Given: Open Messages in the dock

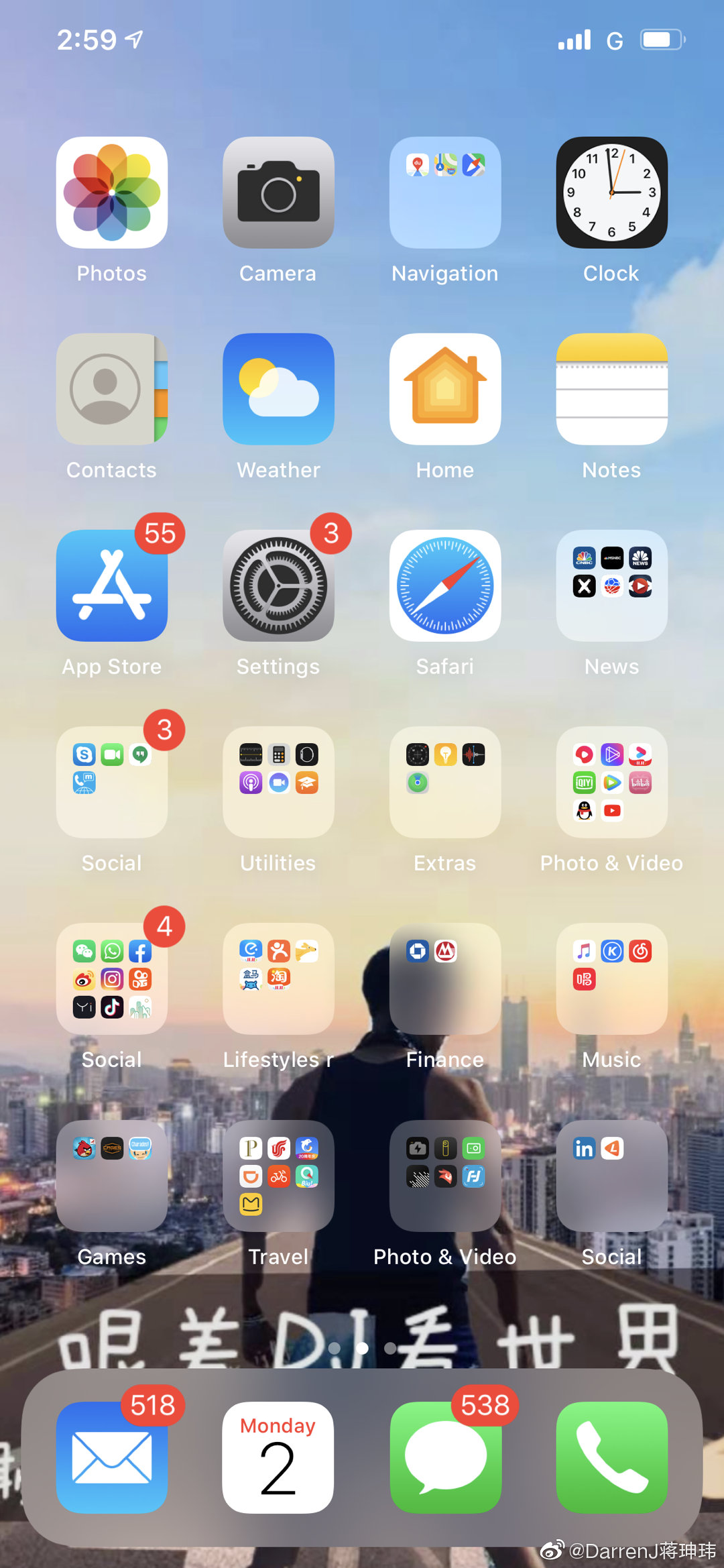Looking at the screenshot, I should [x=445, y=1457].
